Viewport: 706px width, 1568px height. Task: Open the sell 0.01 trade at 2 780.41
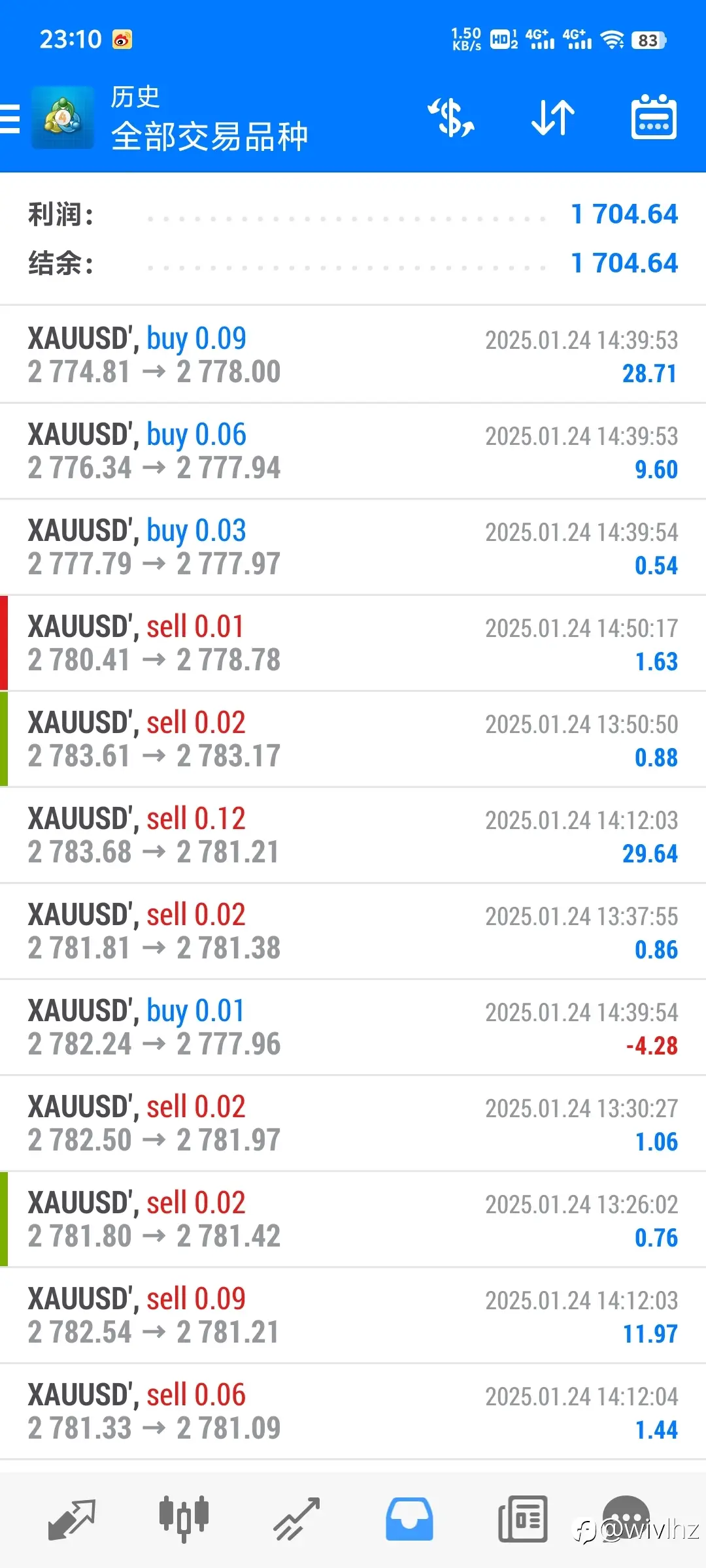point(353,643)
